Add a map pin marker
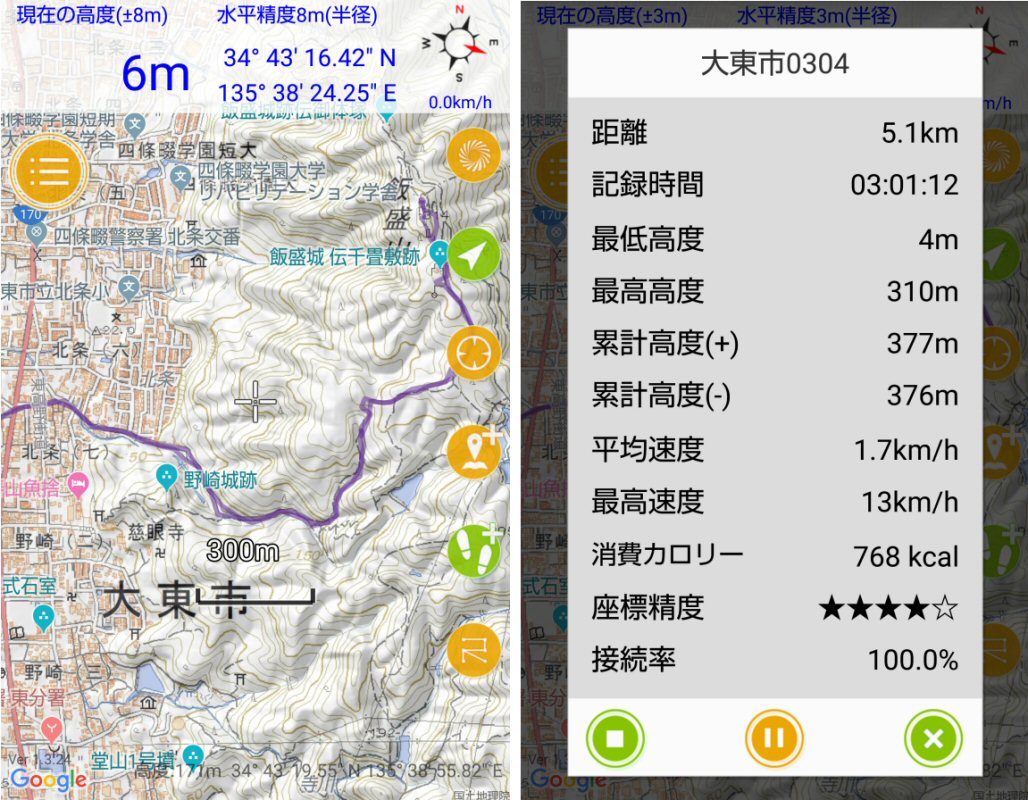1028x800 pixels. (x=472, y=452)
